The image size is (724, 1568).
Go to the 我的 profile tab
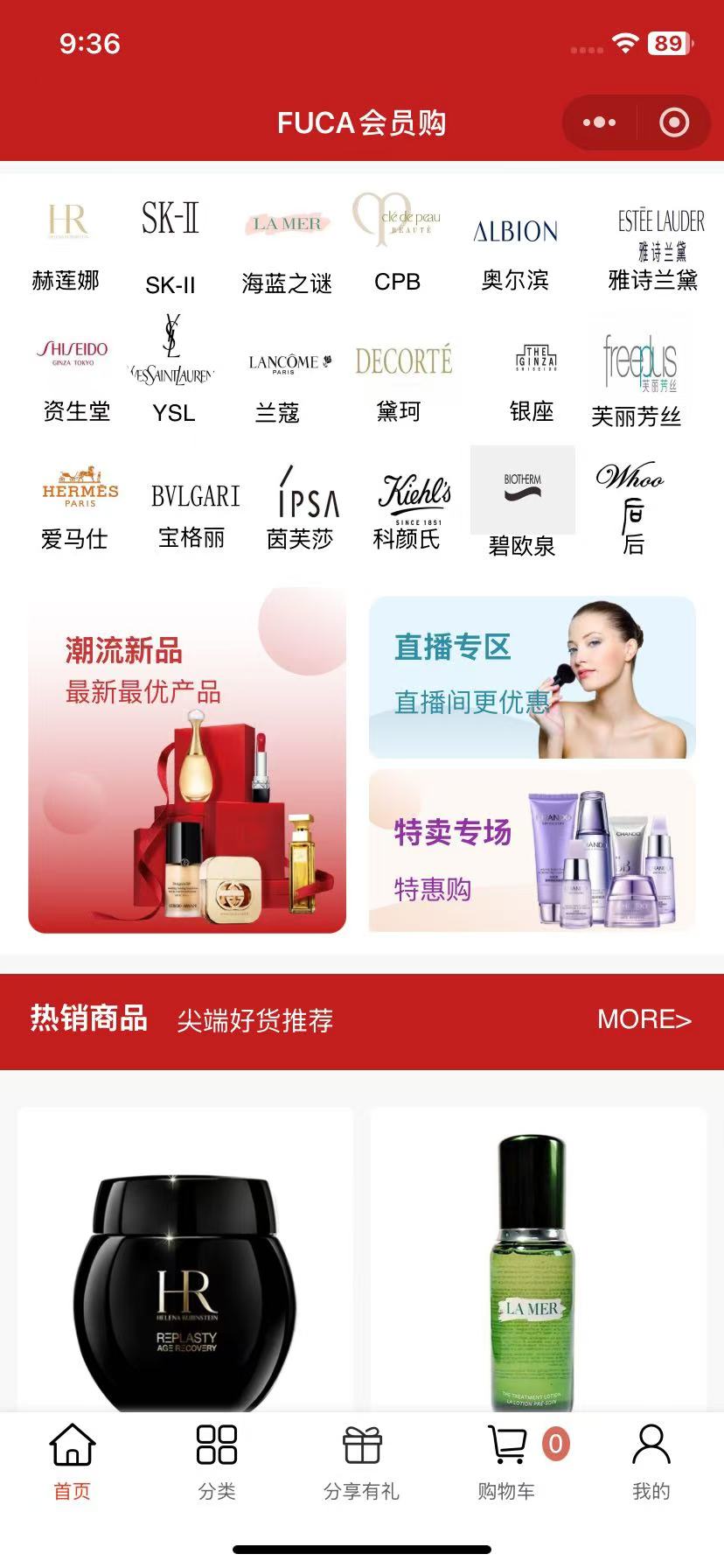pos(651,1463)
